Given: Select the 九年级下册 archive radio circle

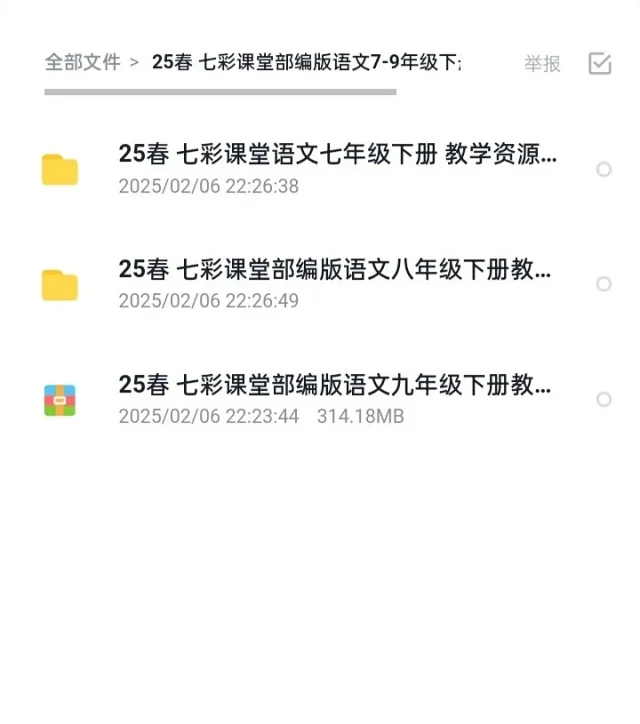Looking at the screenshot, I should coord(603,399).
